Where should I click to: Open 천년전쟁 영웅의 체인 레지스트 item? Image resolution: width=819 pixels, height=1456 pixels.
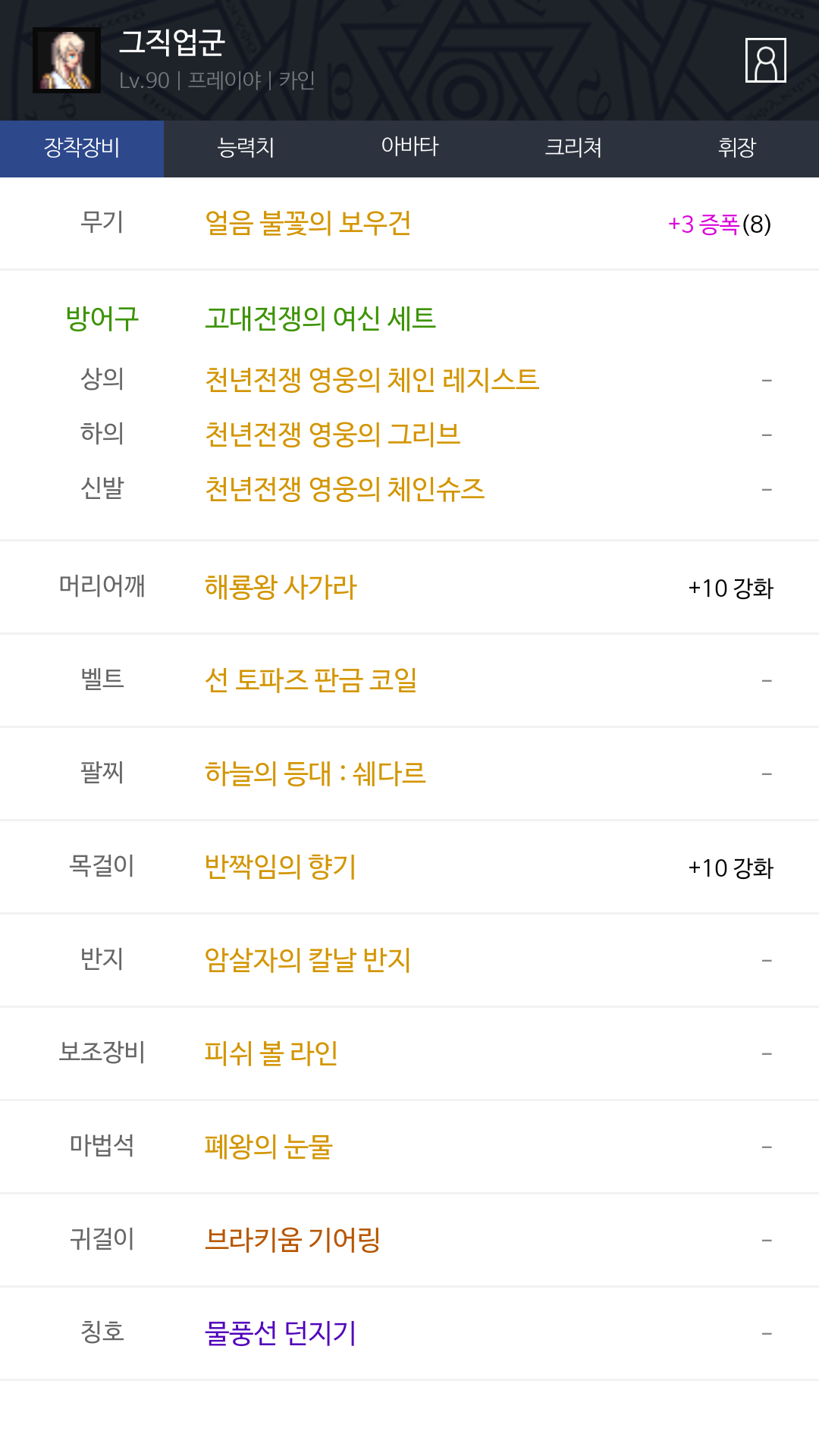click(372, 379)
